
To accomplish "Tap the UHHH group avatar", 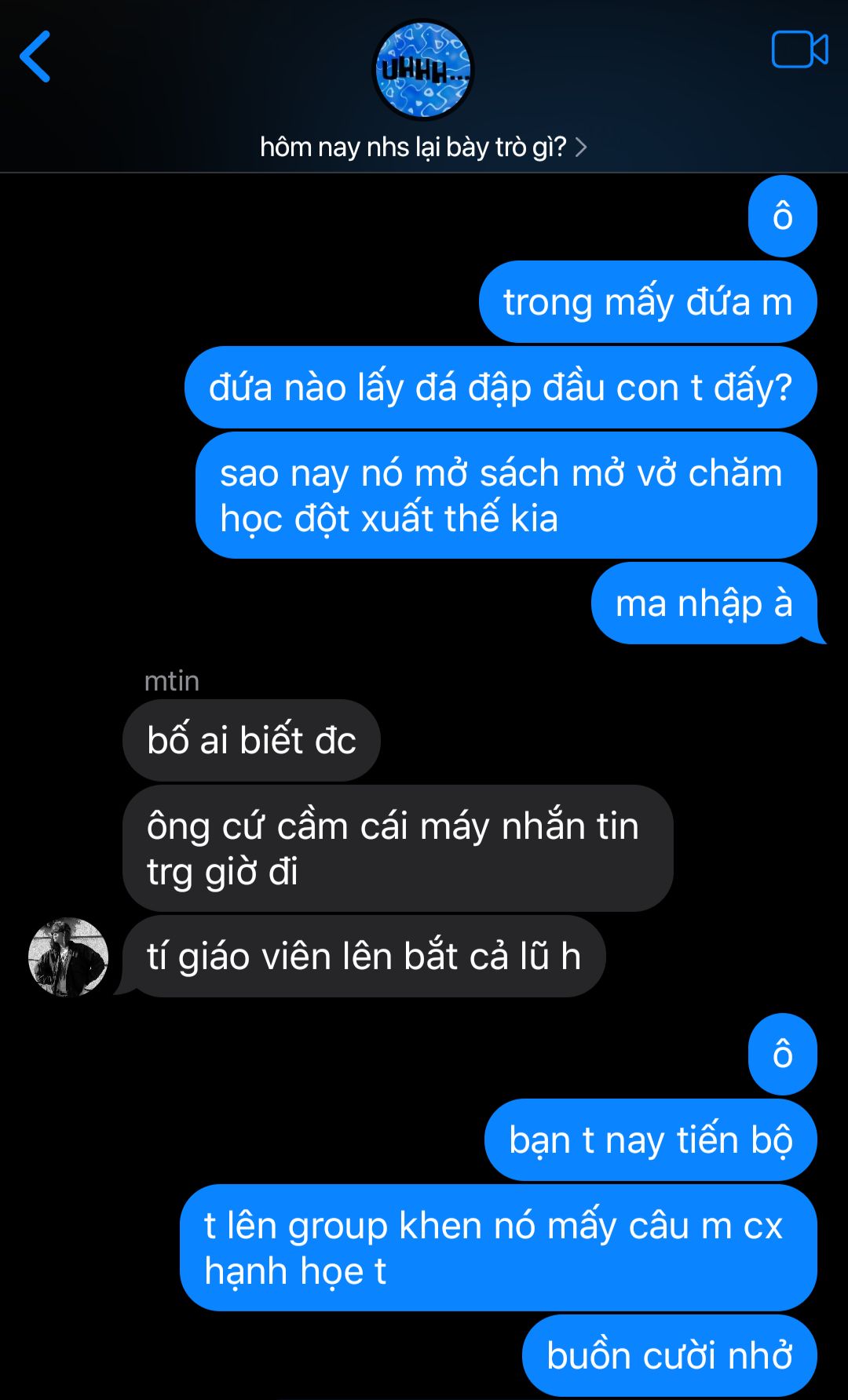I will pyautogui.click(x=423, y=70).
